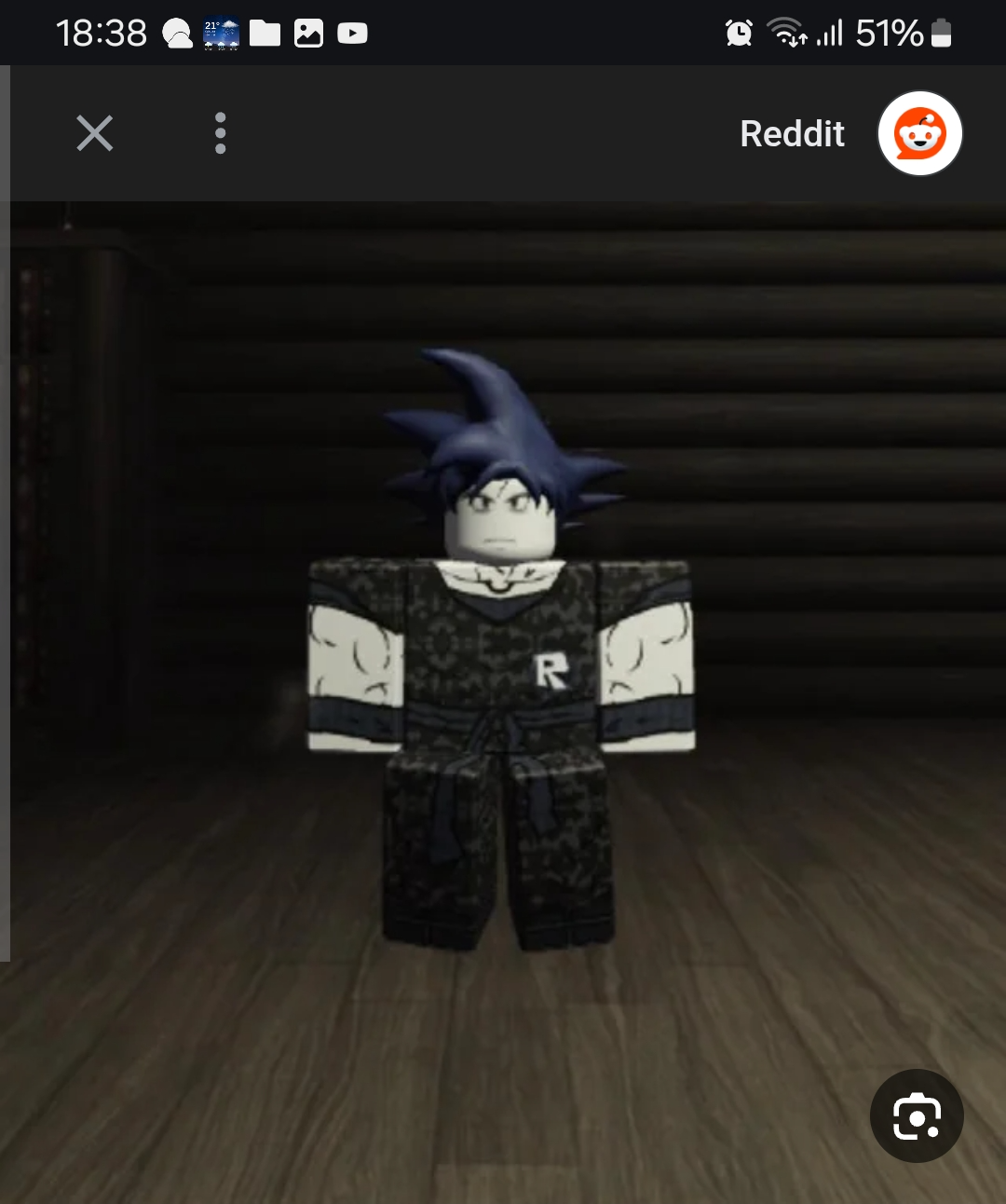Search the image with Google Lens

[x=917, y=1115]
